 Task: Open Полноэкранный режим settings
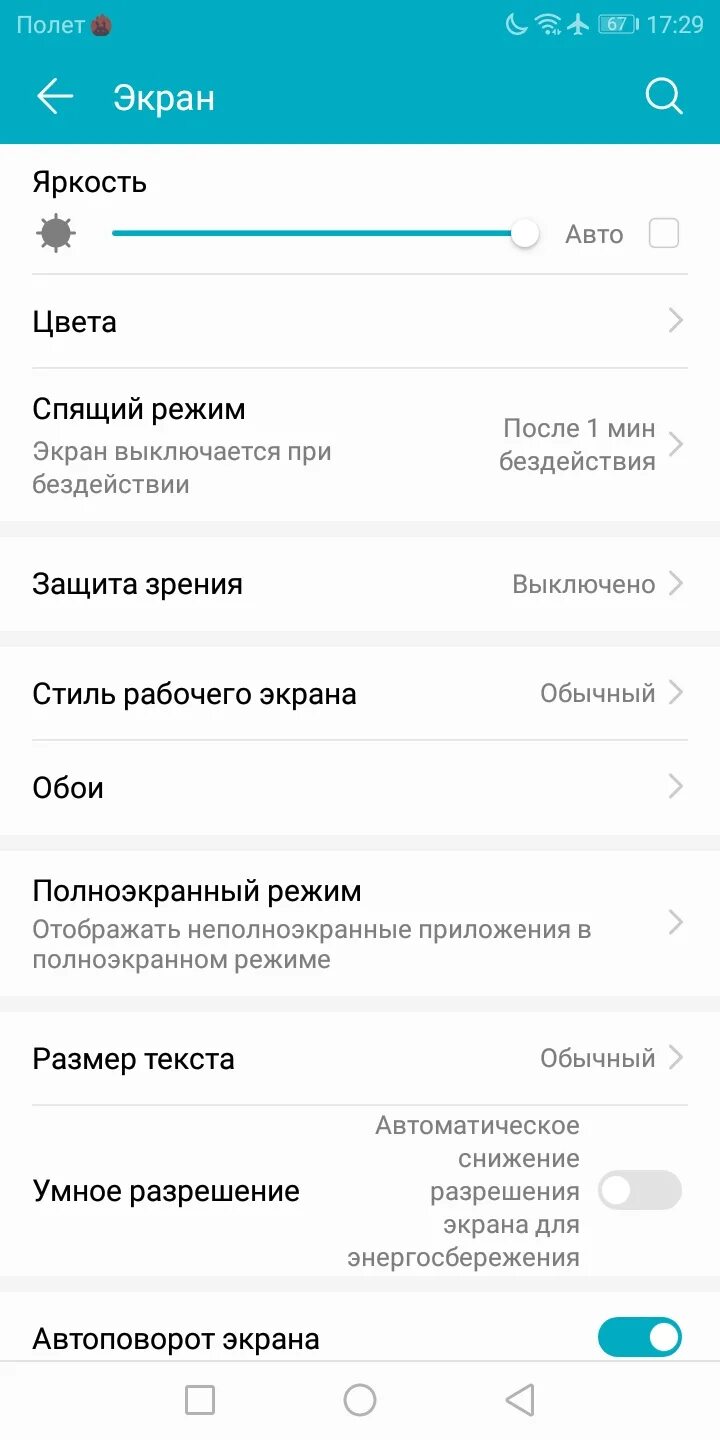(x=360, y=922)
